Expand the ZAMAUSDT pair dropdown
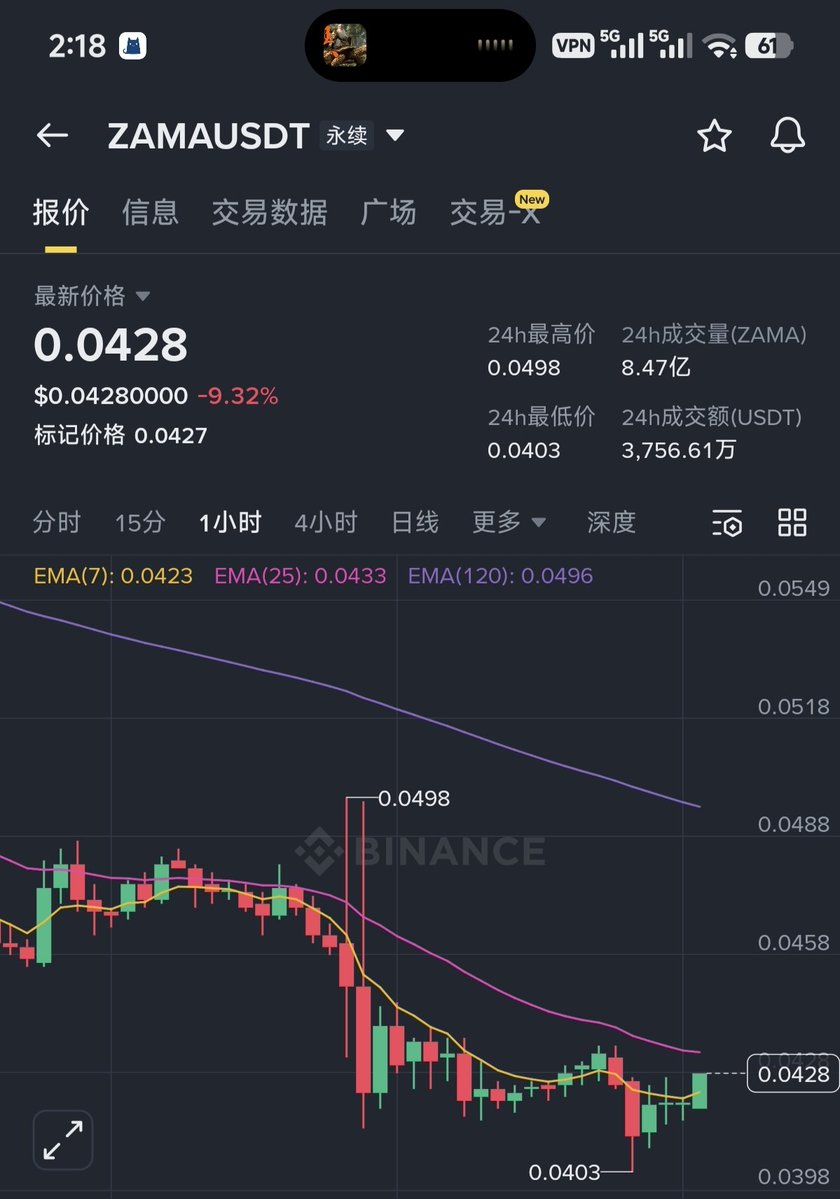840x1199 pixels. coord(395,135)
